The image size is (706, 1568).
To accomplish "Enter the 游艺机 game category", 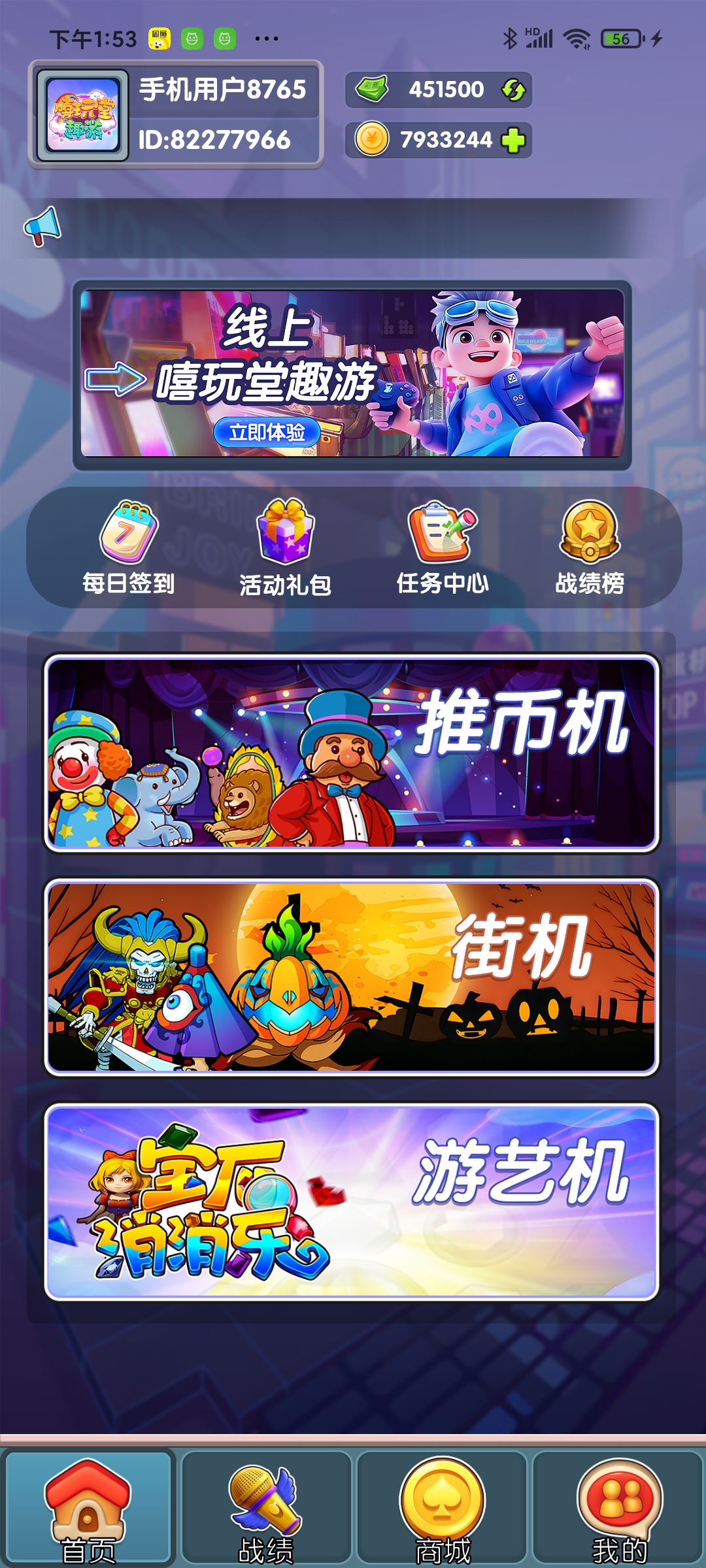I will point(352,1201).
